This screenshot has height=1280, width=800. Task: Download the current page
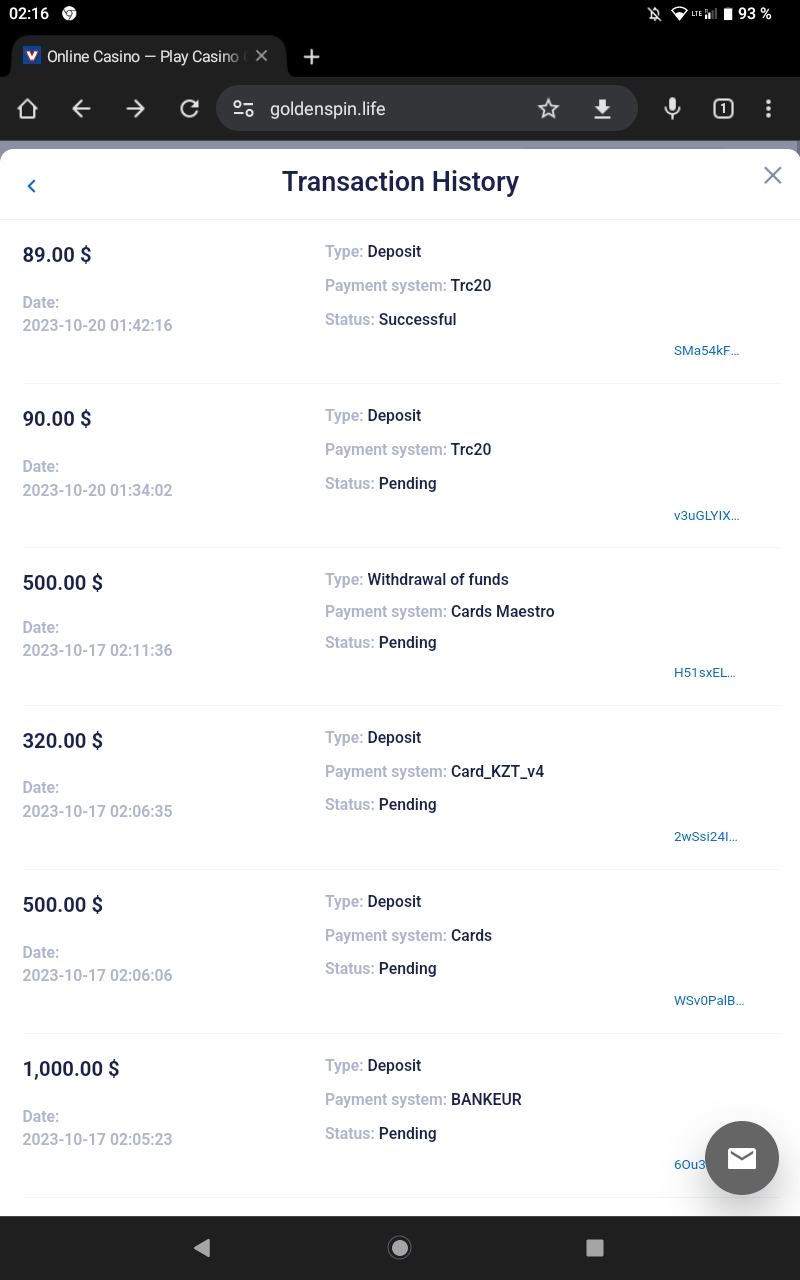tap(602, 109)
